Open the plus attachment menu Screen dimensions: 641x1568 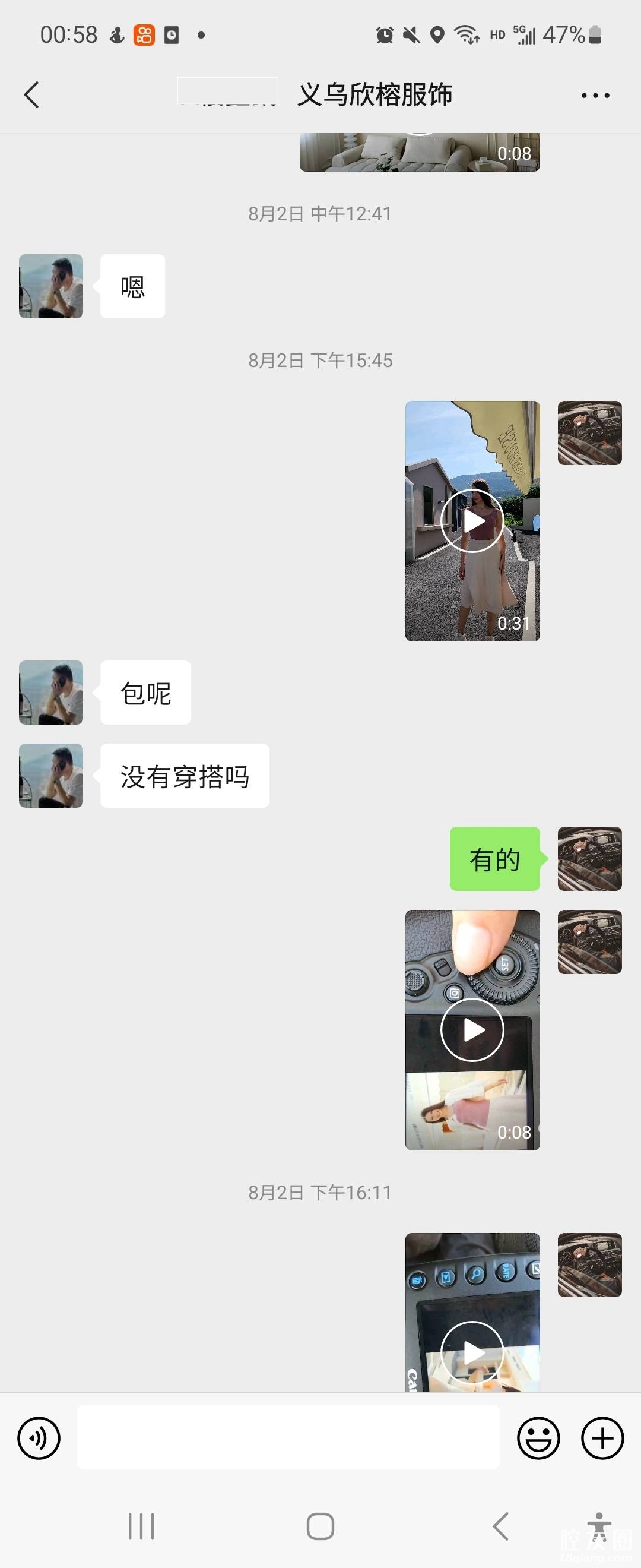tap(602, 1438)
